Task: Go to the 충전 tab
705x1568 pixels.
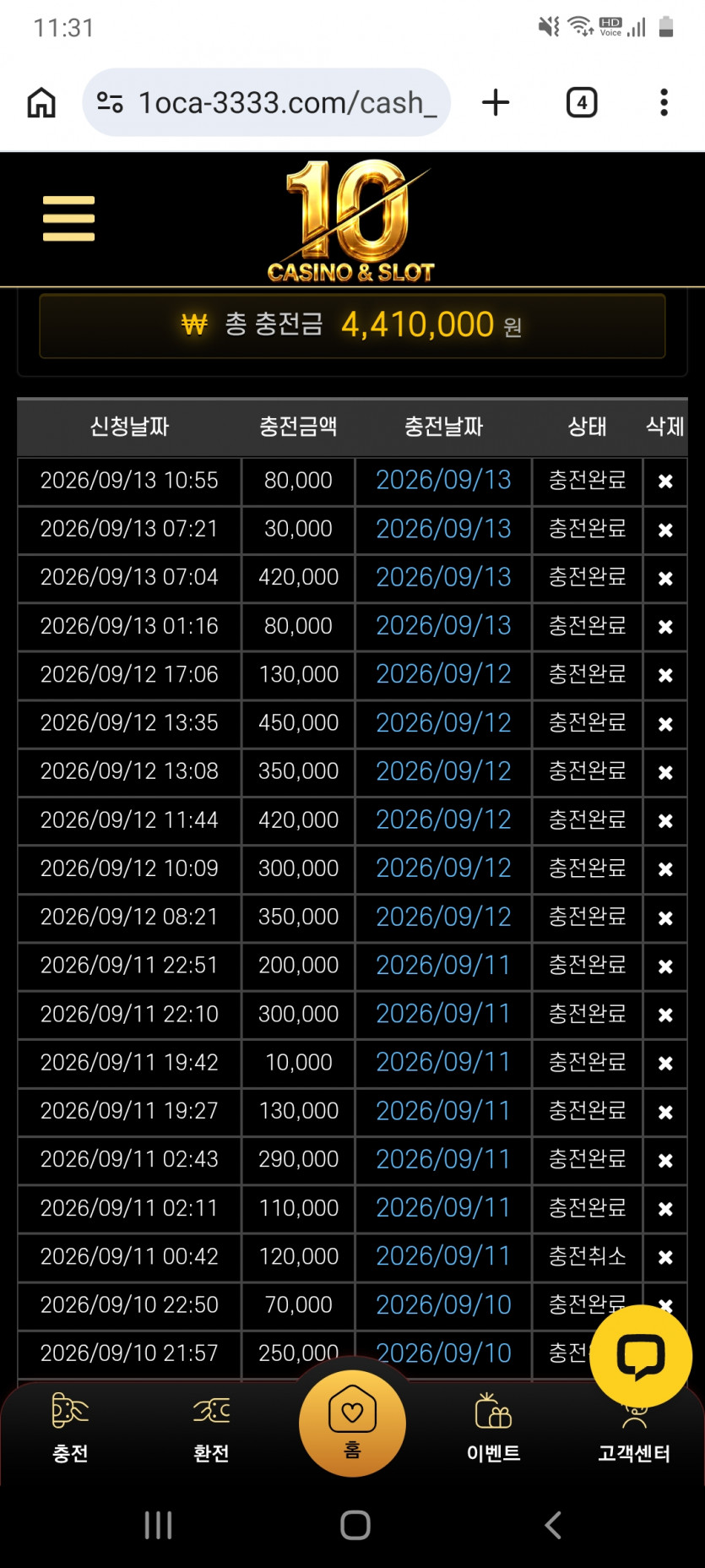Action: point(70,1429)
